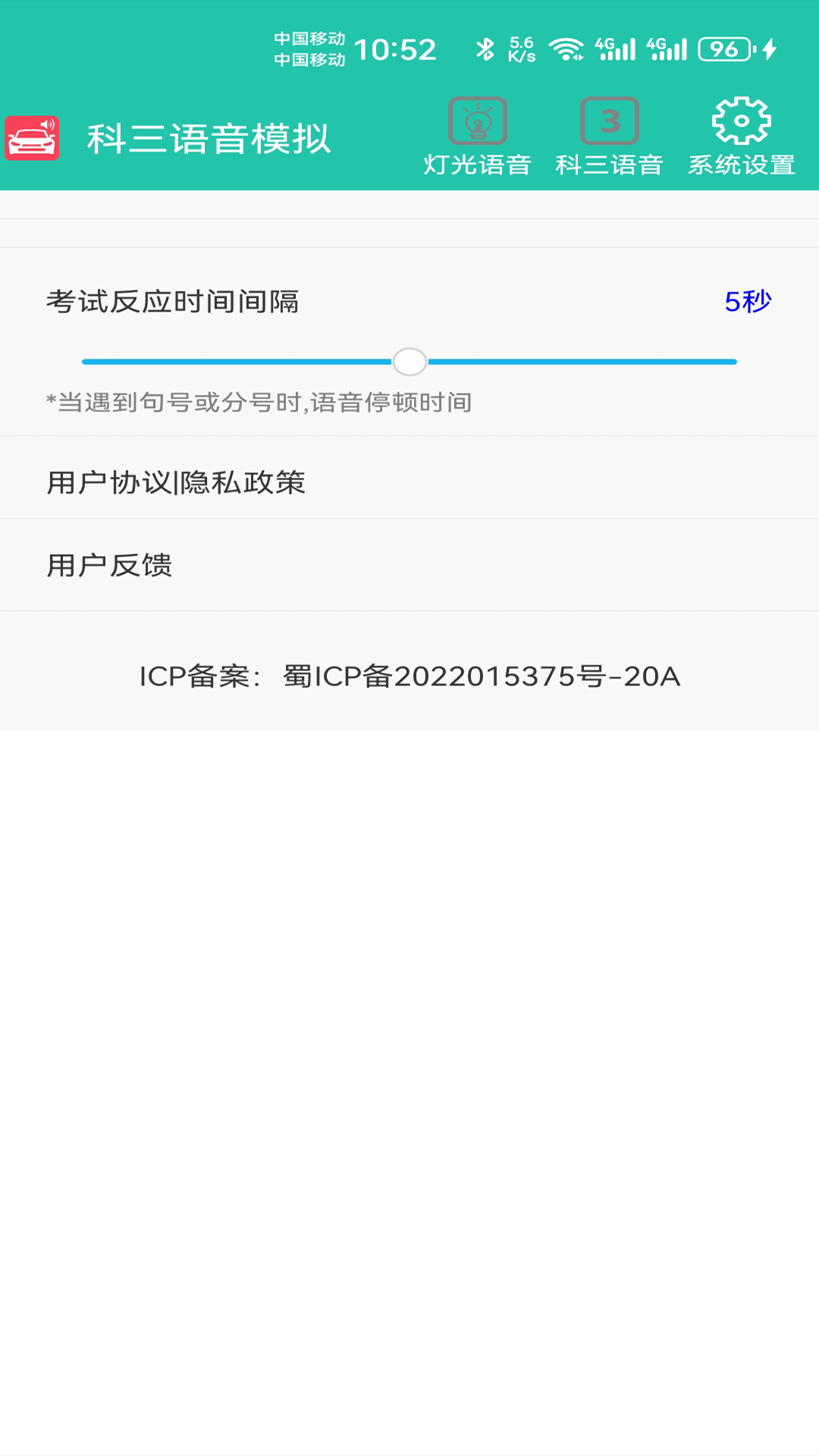Click the 4G signal strength icon
The height and width of the screenshot is (1456, 819).
pyautogui.click(x=614, y=47)
